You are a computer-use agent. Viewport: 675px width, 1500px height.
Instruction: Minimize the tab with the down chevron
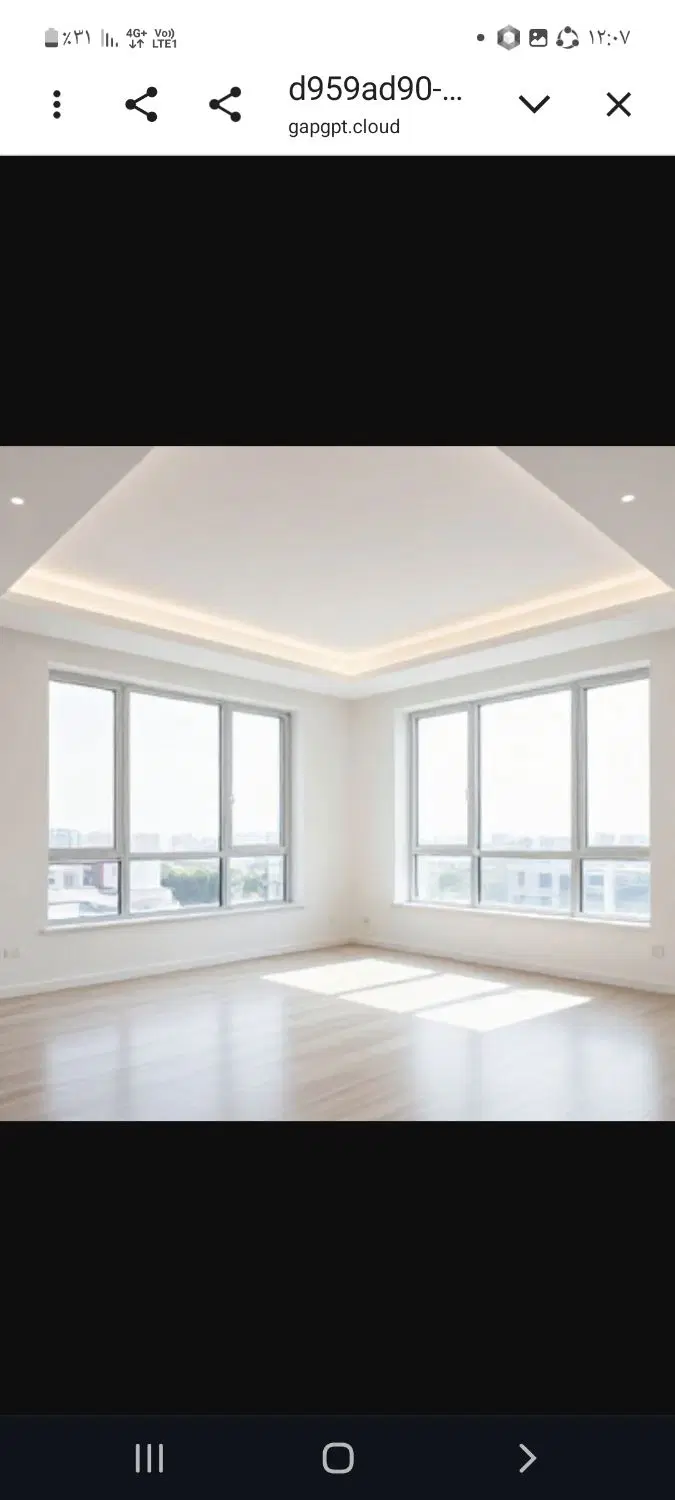534,104
